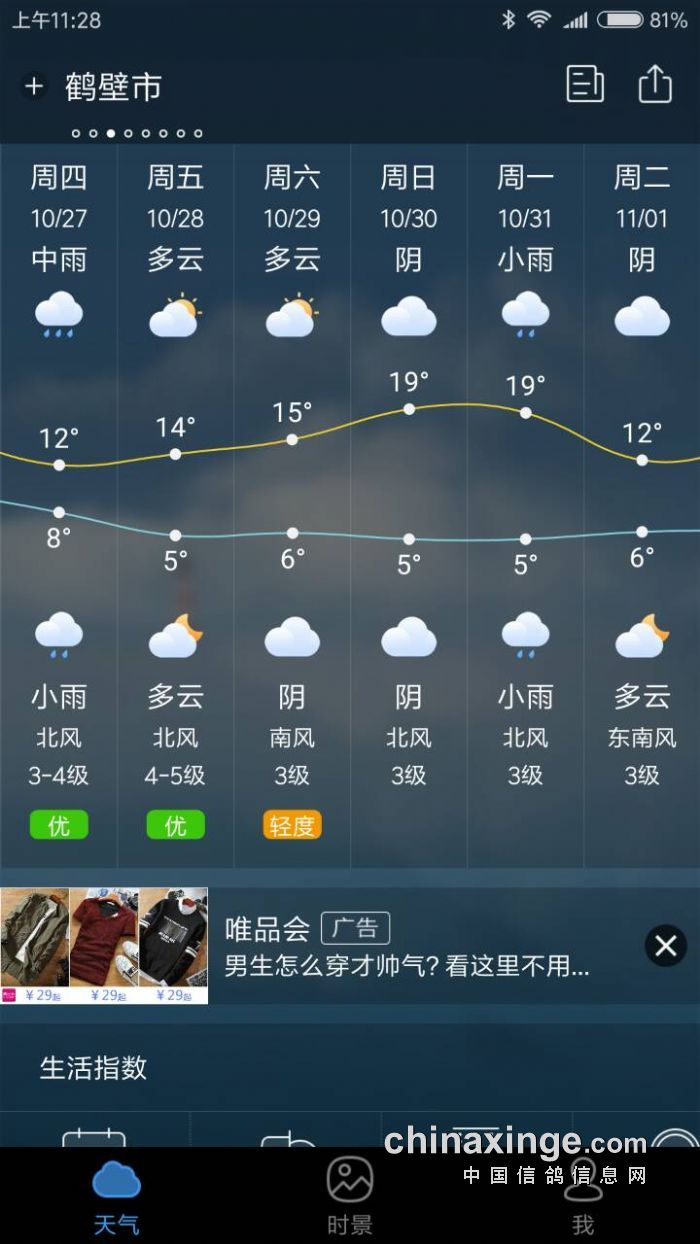700x1244 pixels.
Task: Share the weather forecast
Action: 655,85
